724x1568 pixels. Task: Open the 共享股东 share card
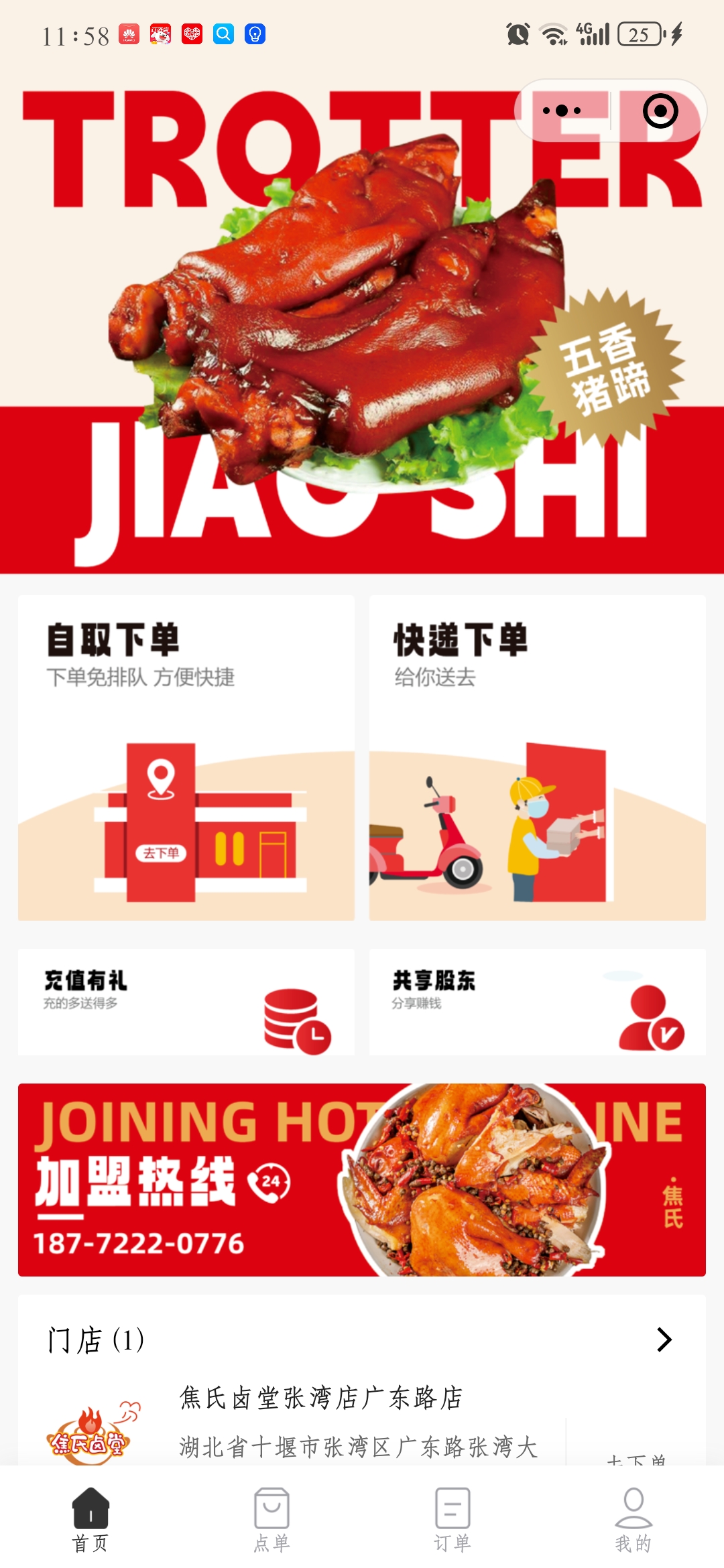click(537, 1002)
